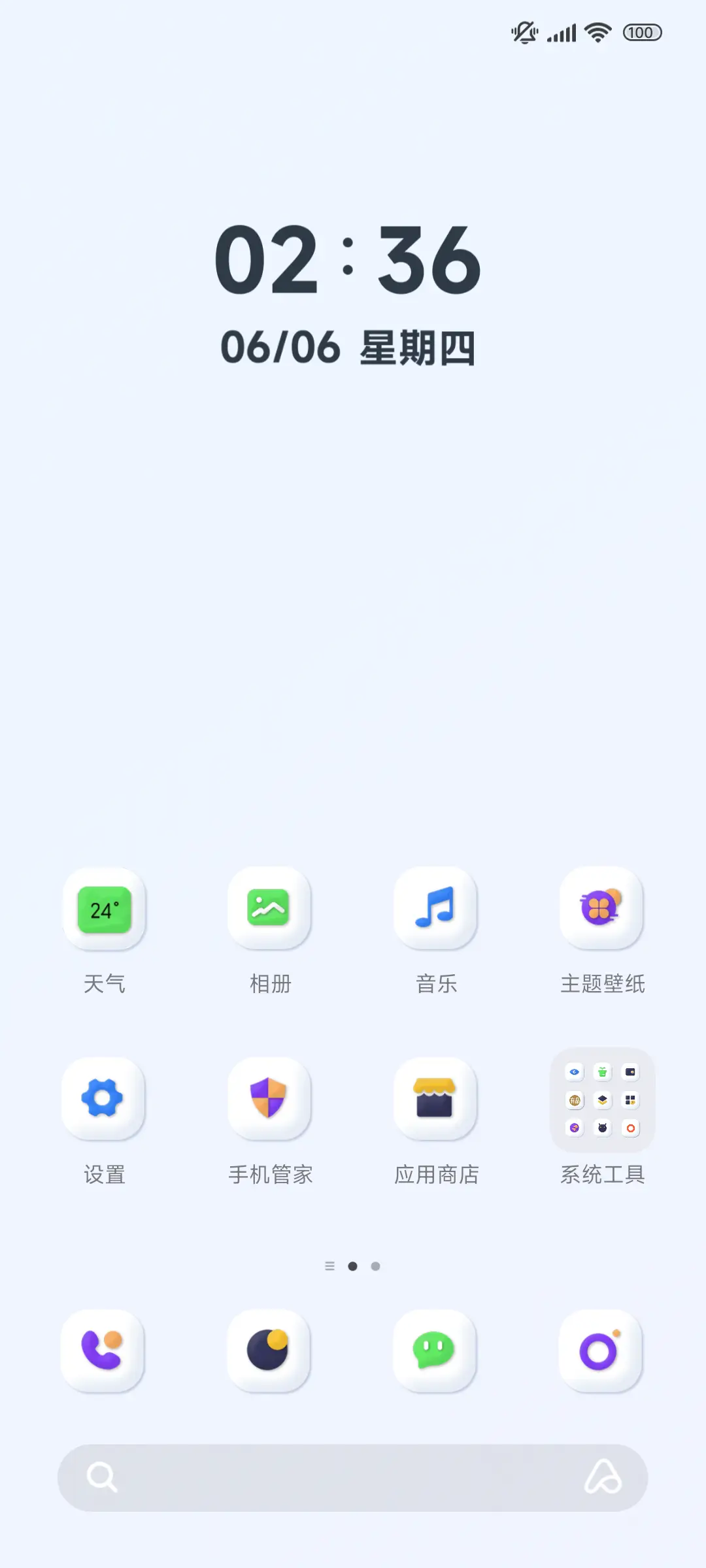Viewport: 706px width, 1568px height.
Task: Launch the 手机管家 phone manager app
Action: [271, 1101]
